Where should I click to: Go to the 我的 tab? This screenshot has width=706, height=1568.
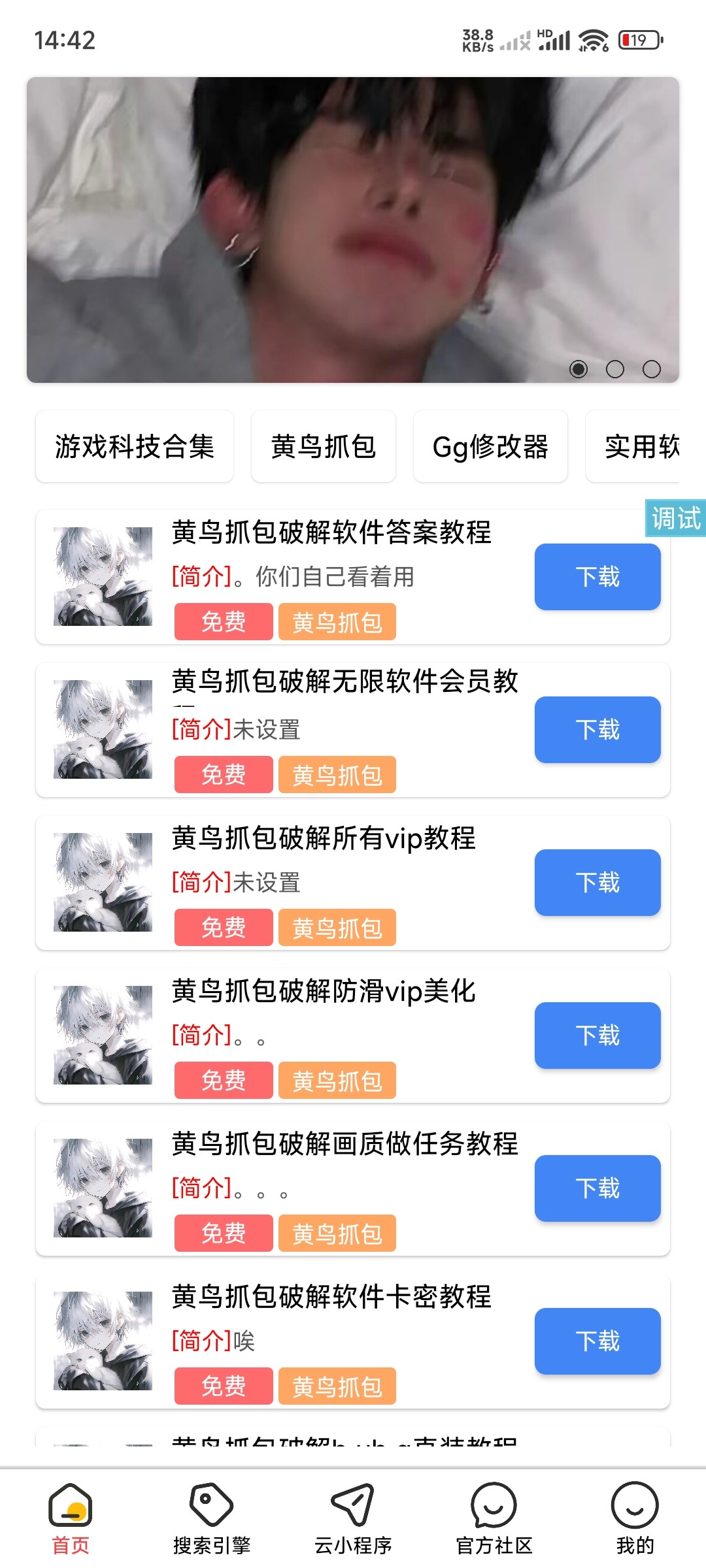click(x=635, y=1518)
